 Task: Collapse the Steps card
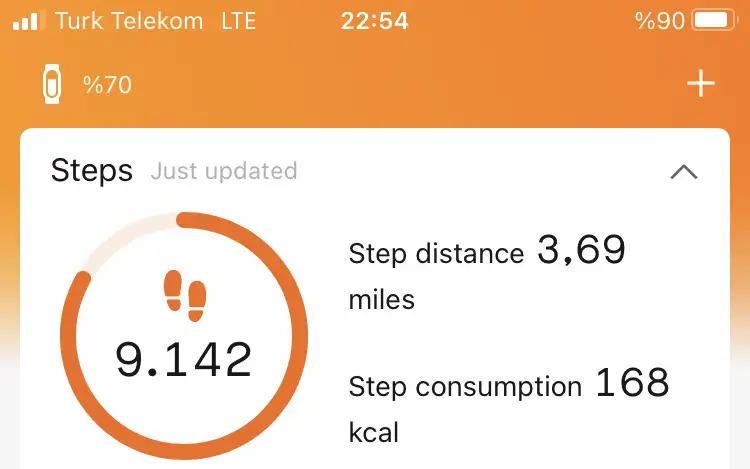(683, 172)
